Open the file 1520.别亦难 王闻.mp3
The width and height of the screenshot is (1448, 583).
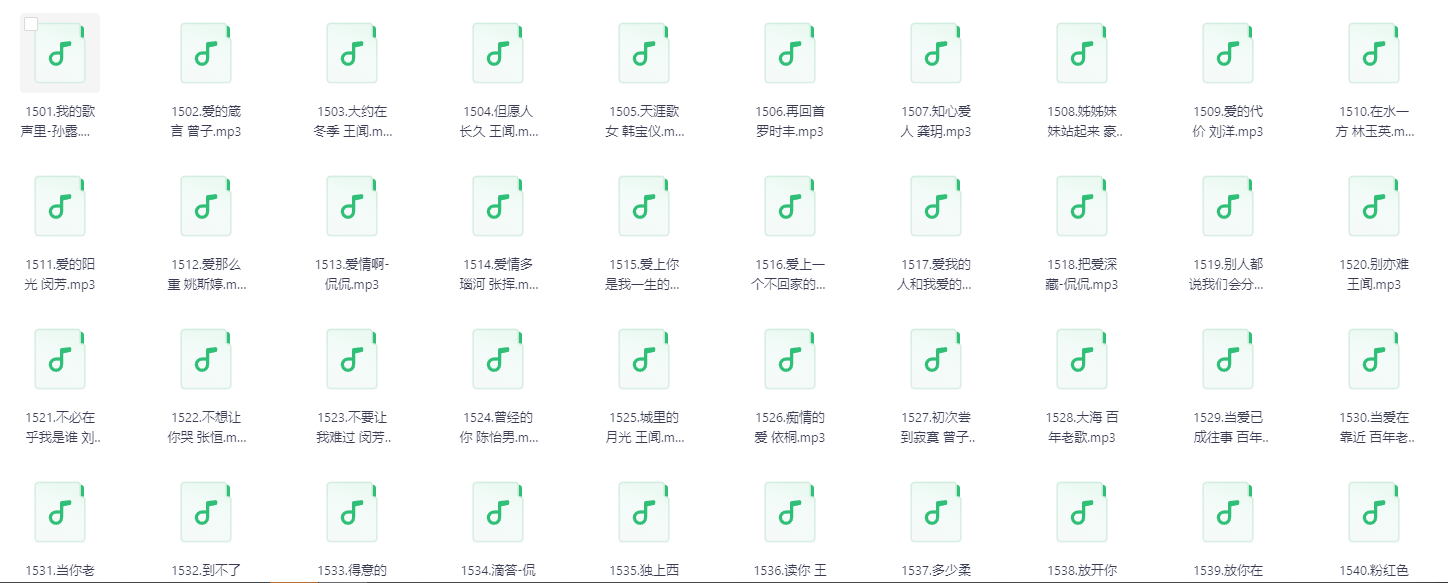pos(1374,206)
